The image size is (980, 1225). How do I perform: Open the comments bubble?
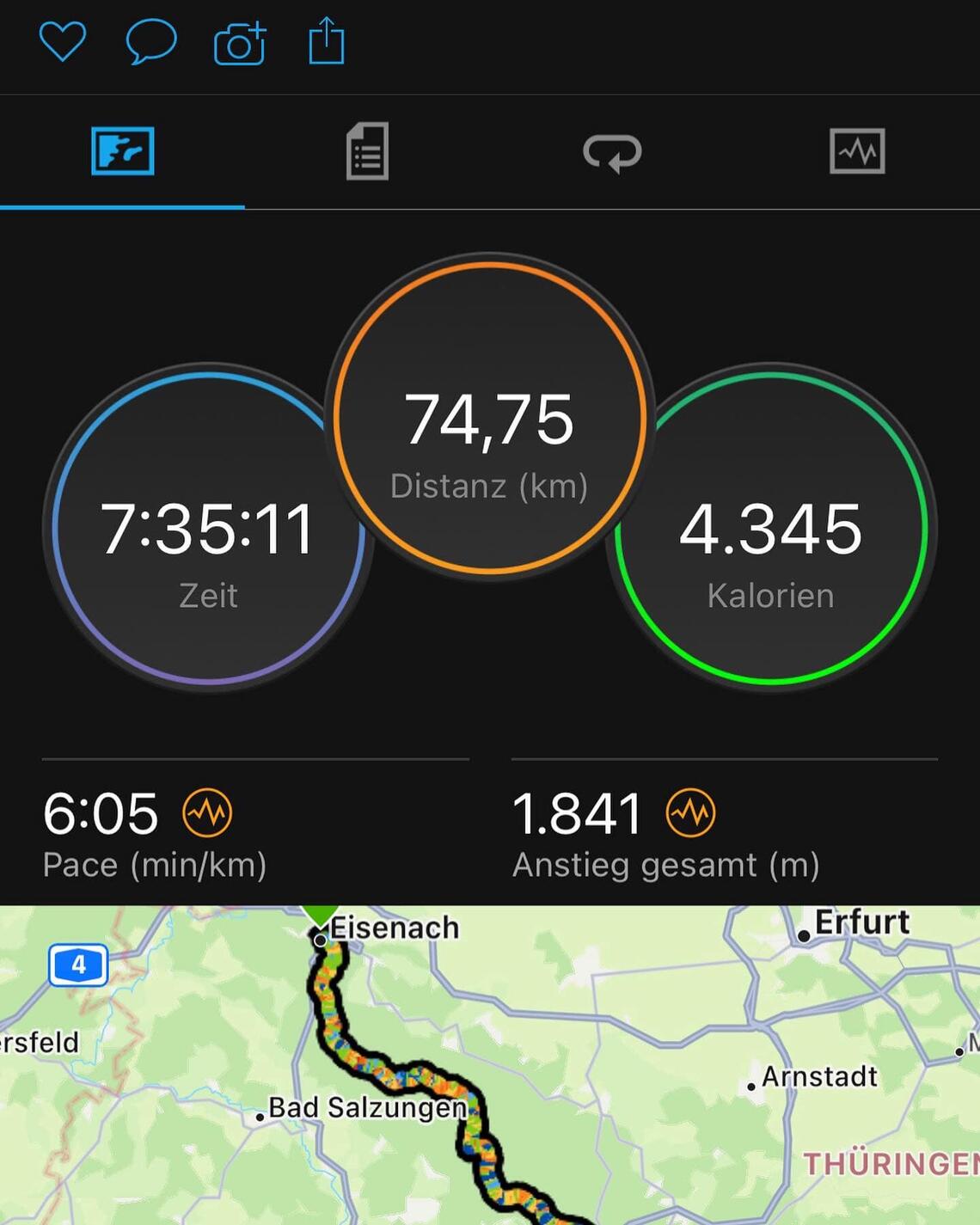click(x=151, y=42)
